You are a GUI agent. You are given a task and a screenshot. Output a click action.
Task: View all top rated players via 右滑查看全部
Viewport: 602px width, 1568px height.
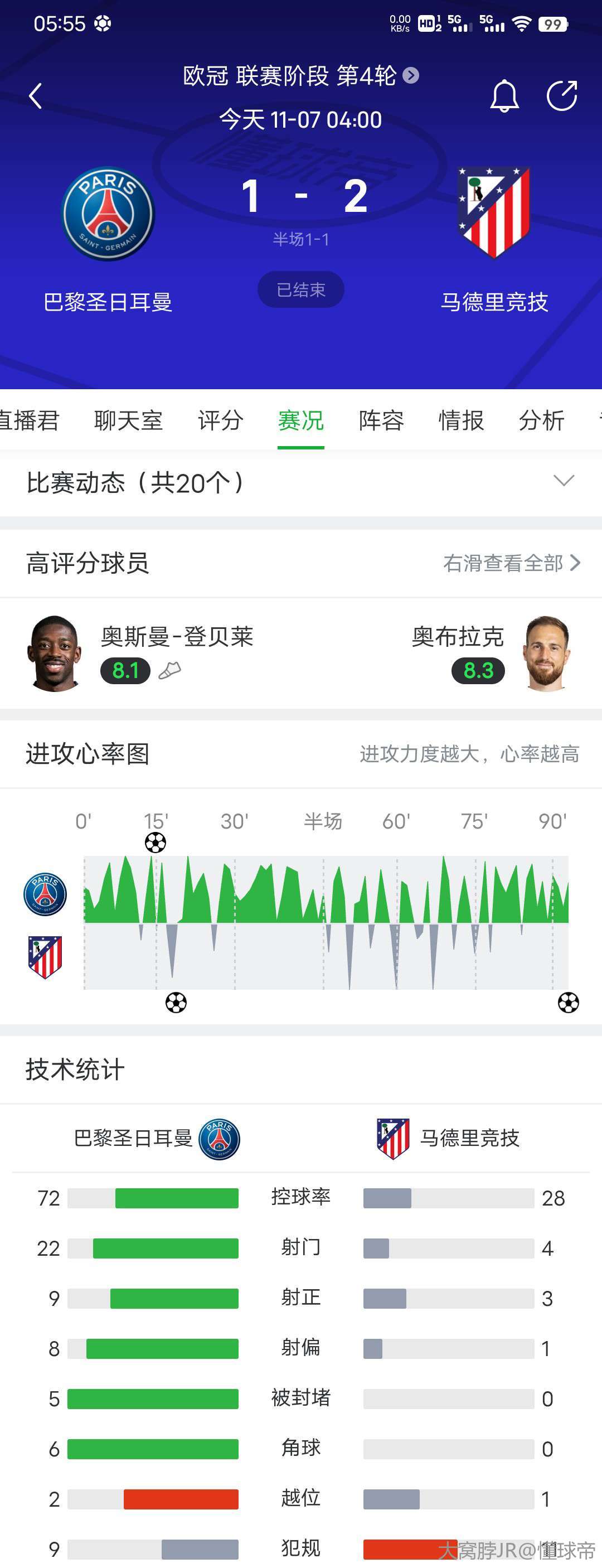tap(511, 563)
